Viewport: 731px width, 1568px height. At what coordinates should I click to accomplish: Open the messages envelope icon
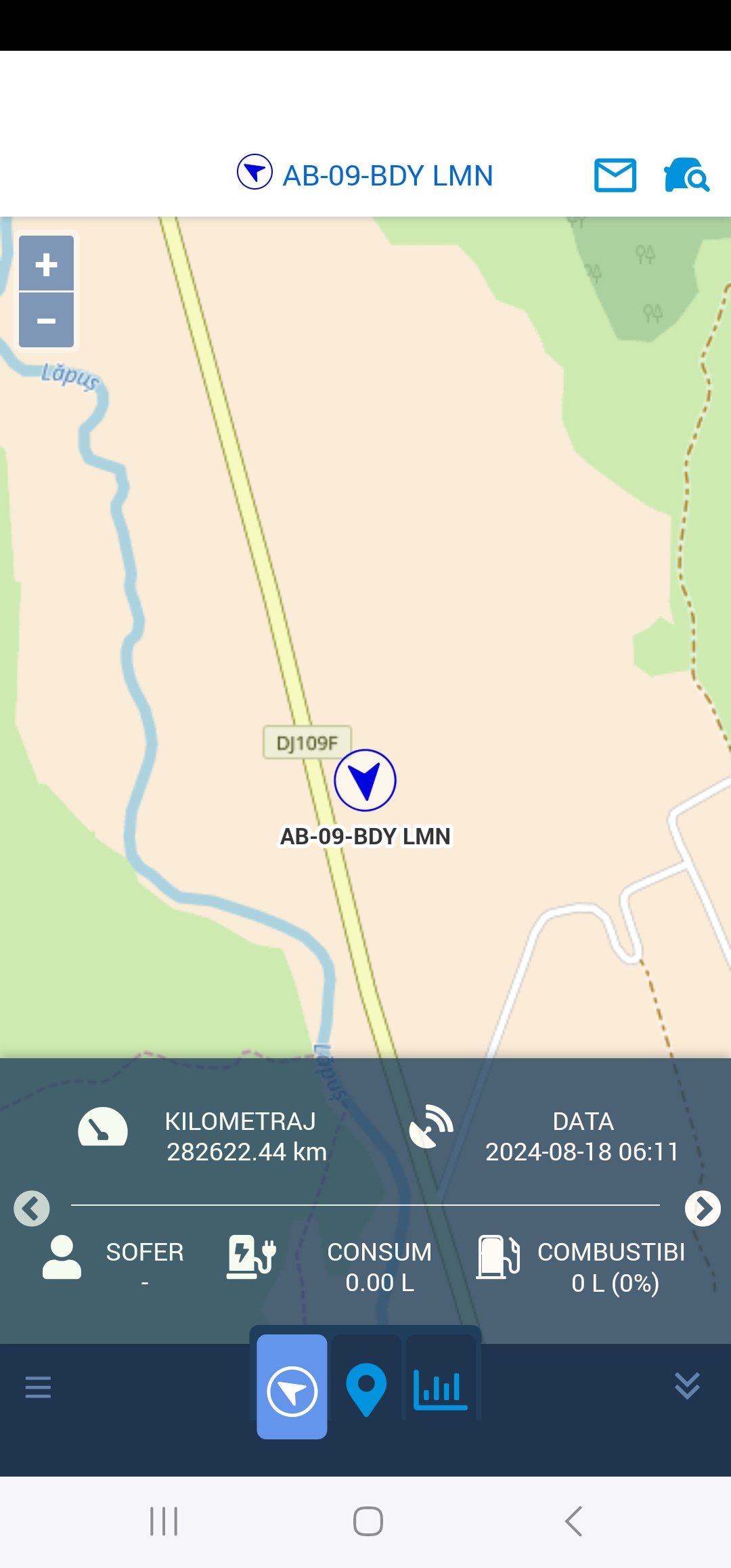615,175
